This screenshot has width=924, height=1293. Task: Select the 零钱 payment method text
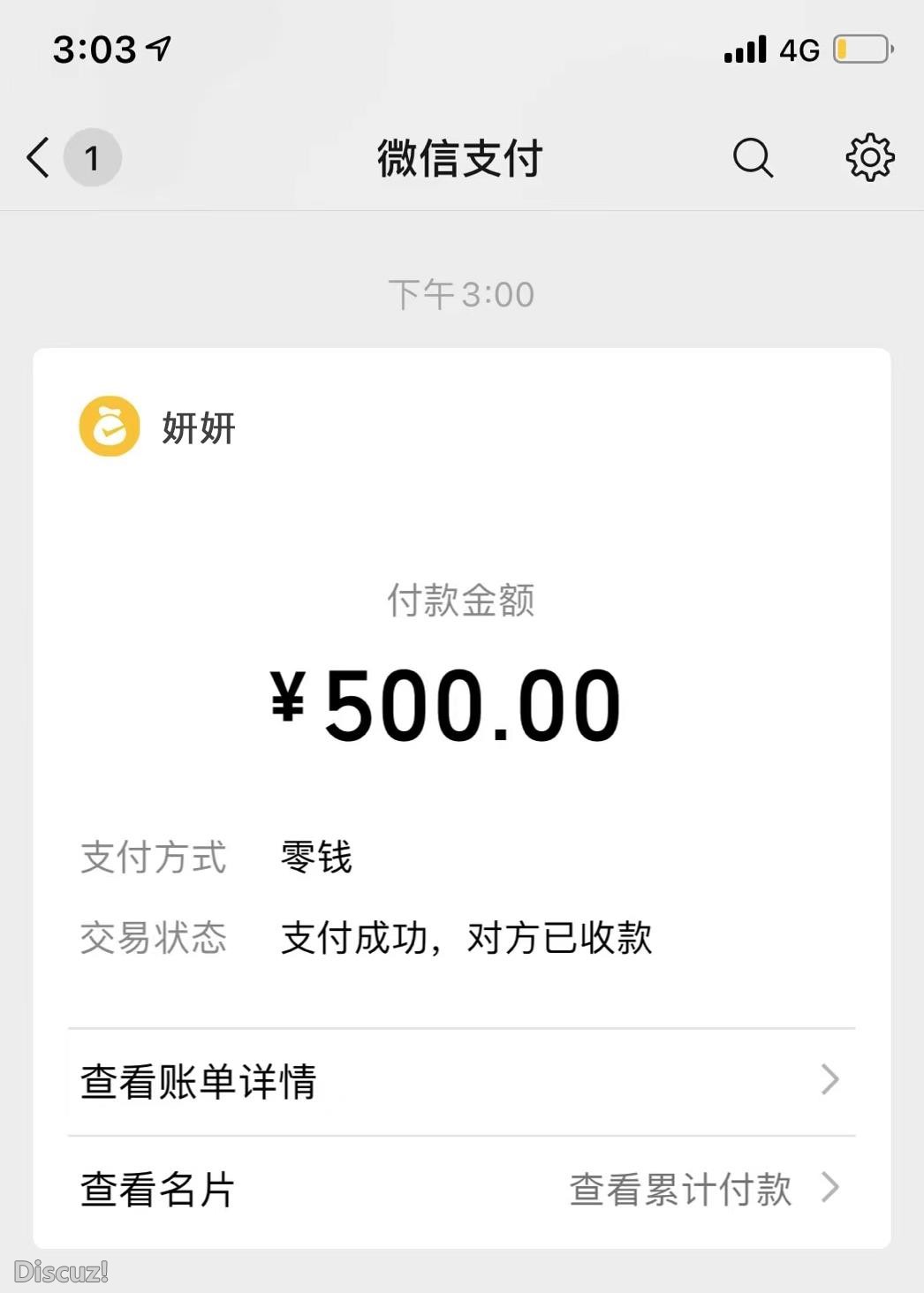[314, 855]
